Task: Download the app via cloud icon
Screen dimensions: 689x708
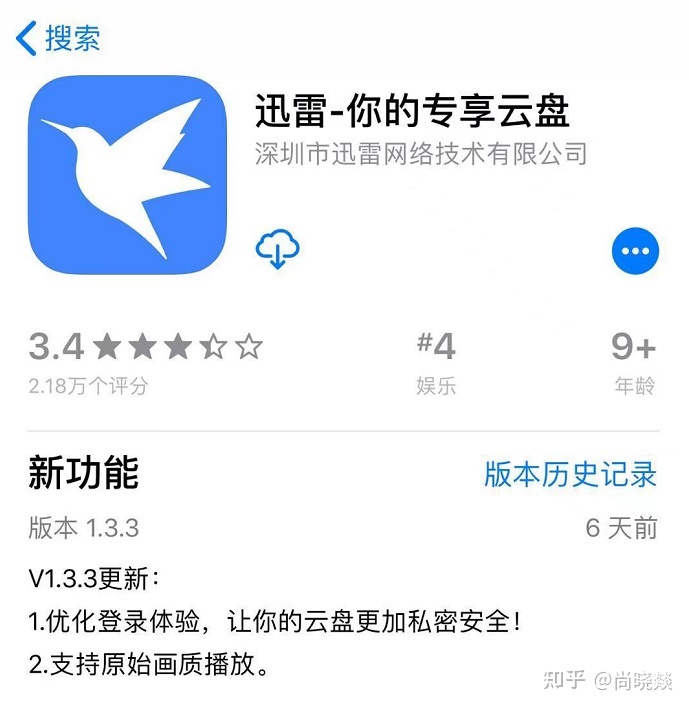Action: click(x=278, y=250)
